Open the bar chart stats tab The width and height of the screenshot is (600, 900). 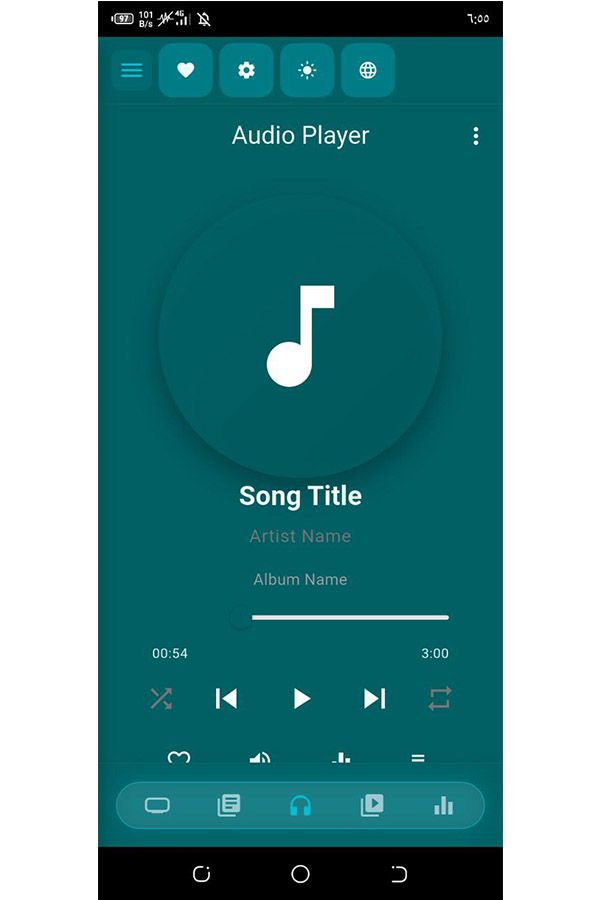coord(443,806)
